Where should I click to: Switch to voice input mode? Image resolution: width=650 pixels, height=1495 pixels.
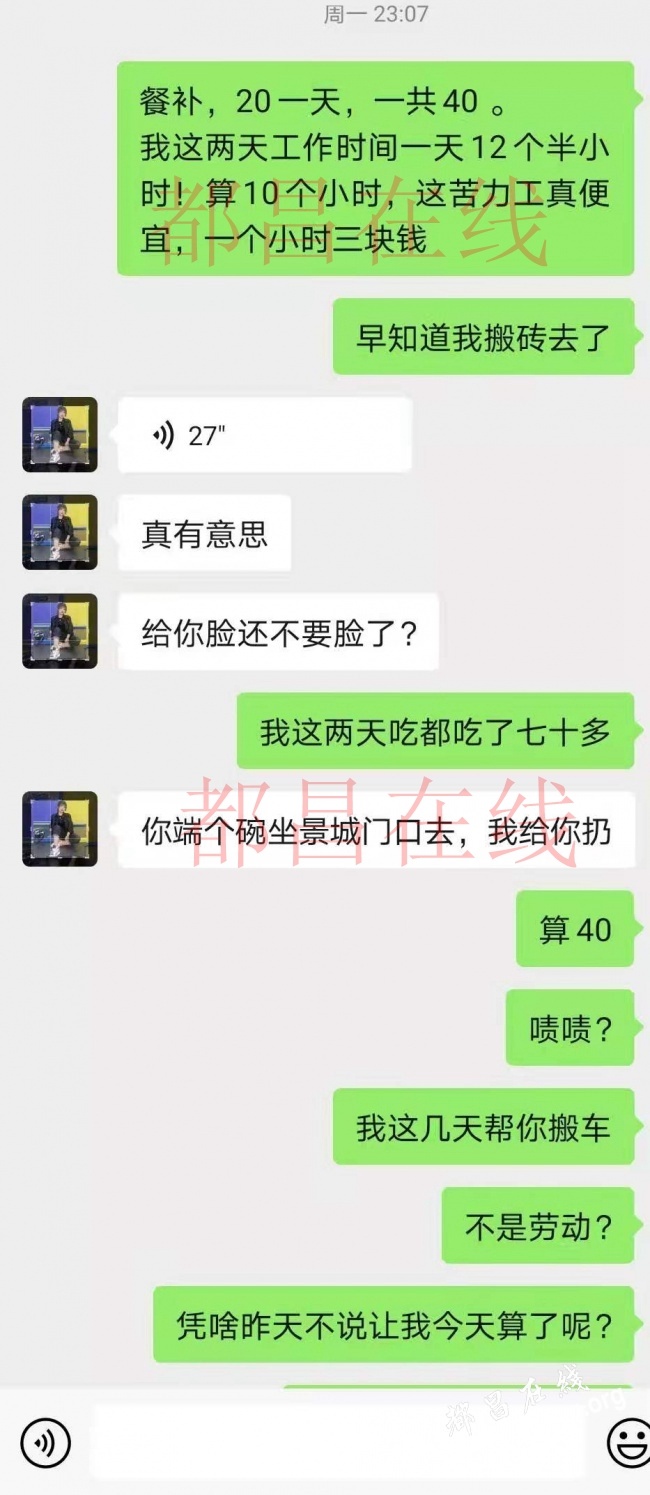(45, 1443)
